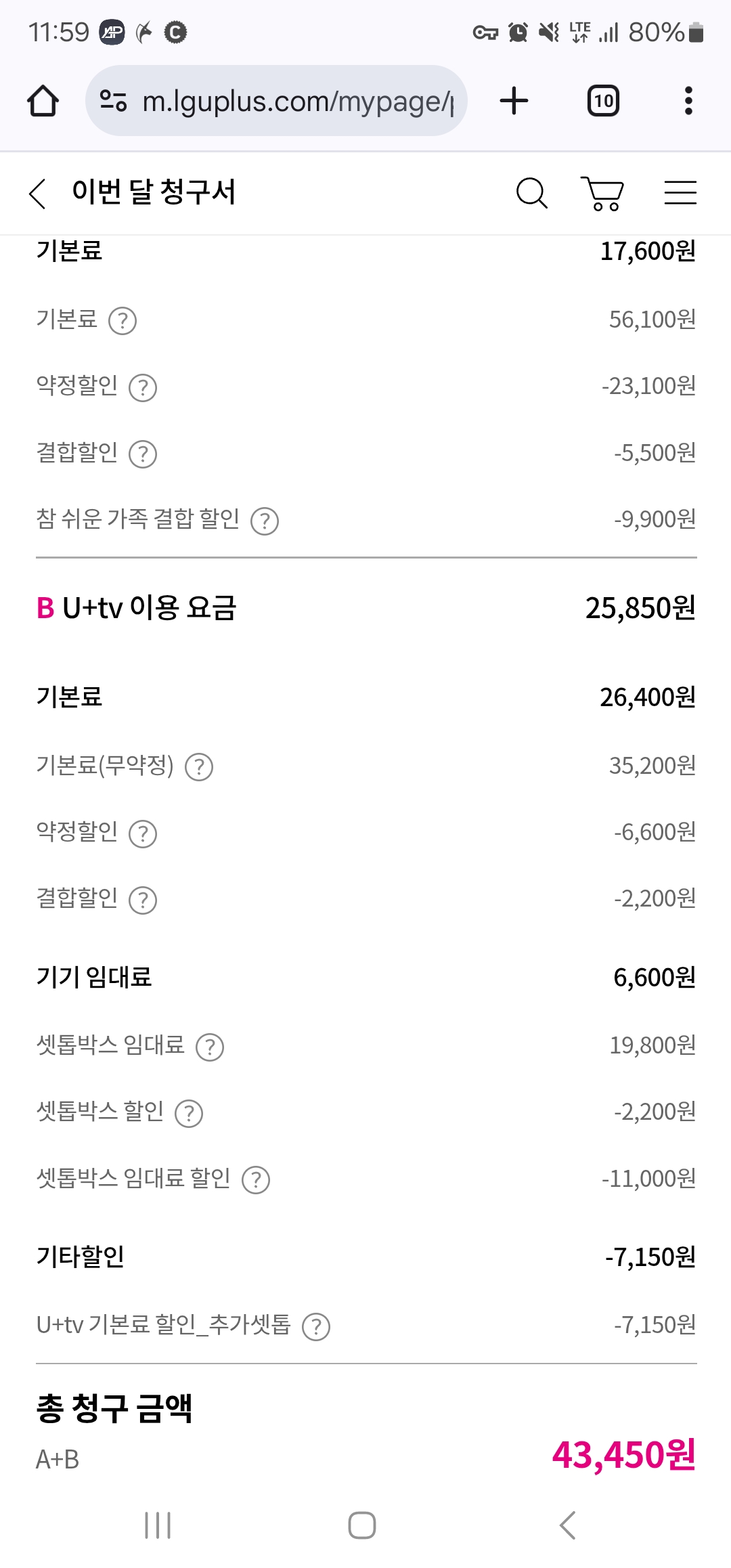The image size is (731, 1568).
Task: Tap the system back button
Action: click(x=568, y=1525)
